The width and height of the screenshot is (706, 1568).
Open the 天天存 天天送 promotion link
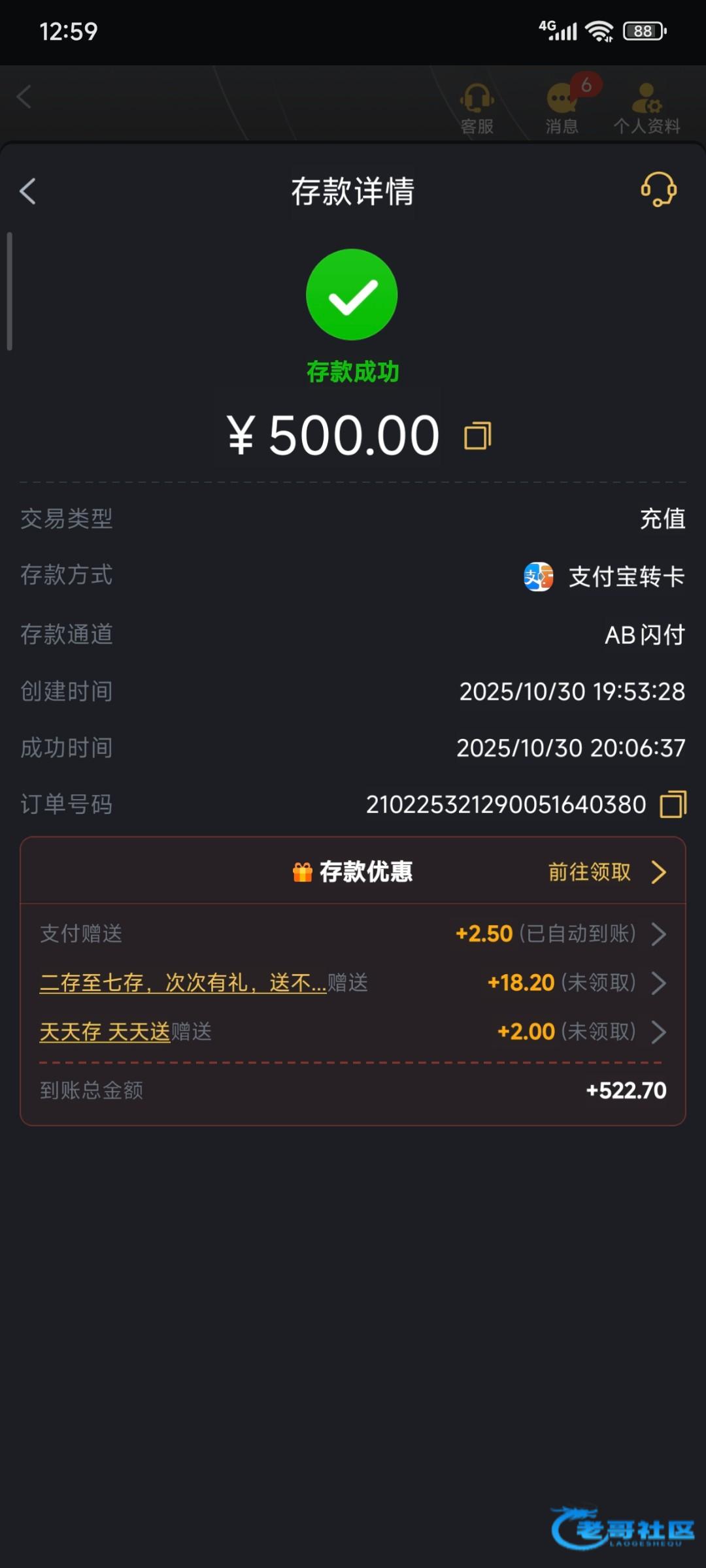coord(105,1032)
